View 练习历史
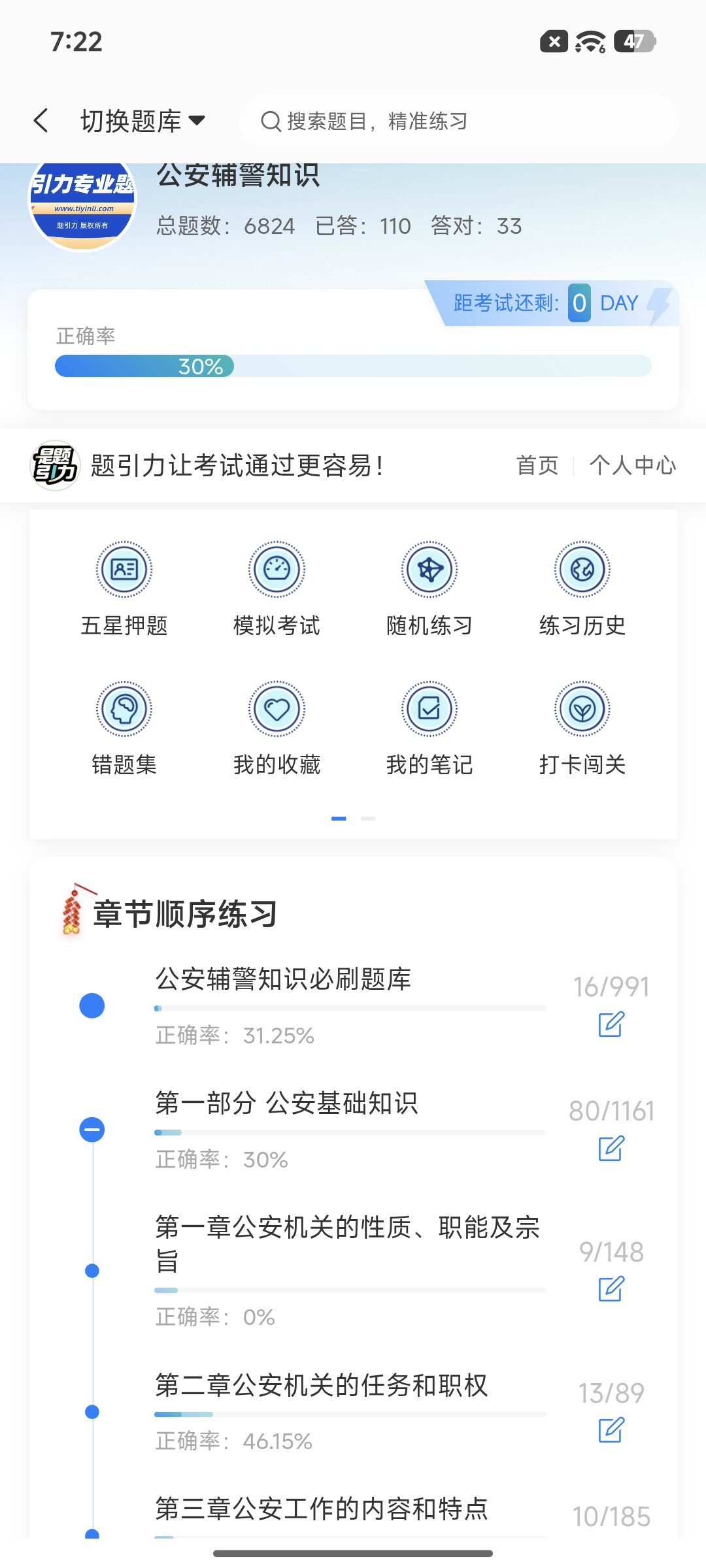706x1568 pixels. coord(582,589)
